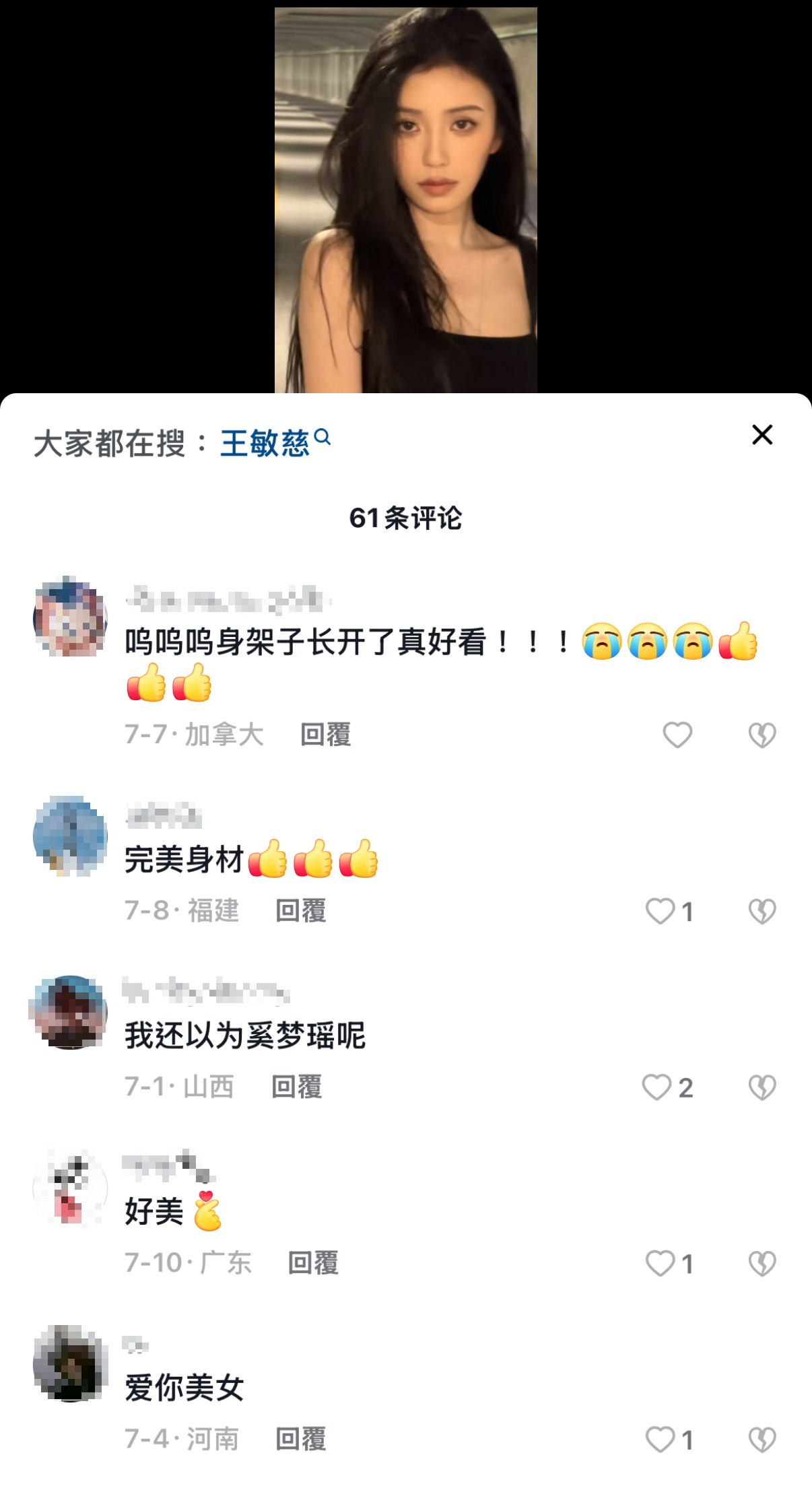
Task: Like the 好美 comment
Action: tap(660, 1264)
